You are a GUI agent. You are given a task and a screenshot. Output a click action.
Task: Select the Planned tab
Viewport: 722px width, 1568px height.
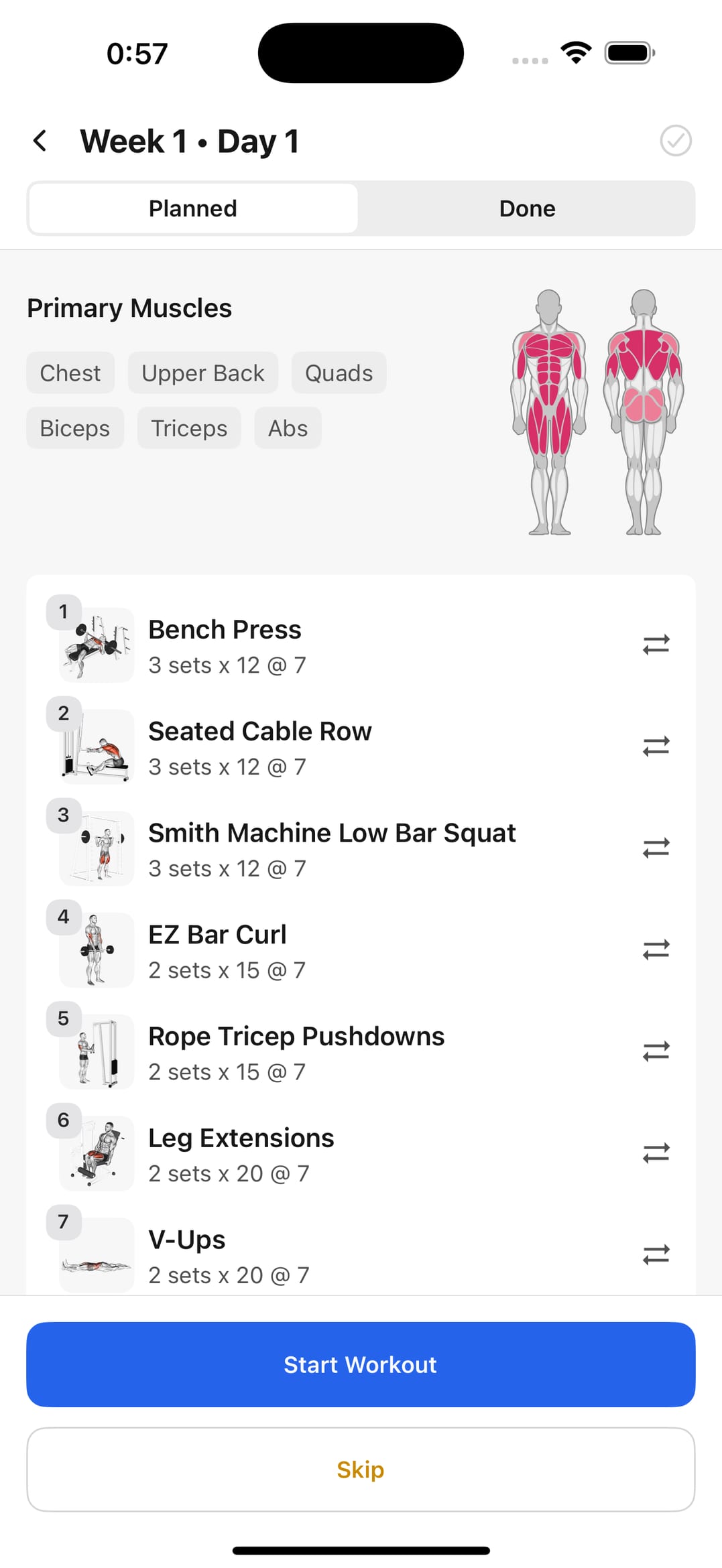[x=193, y=208]
